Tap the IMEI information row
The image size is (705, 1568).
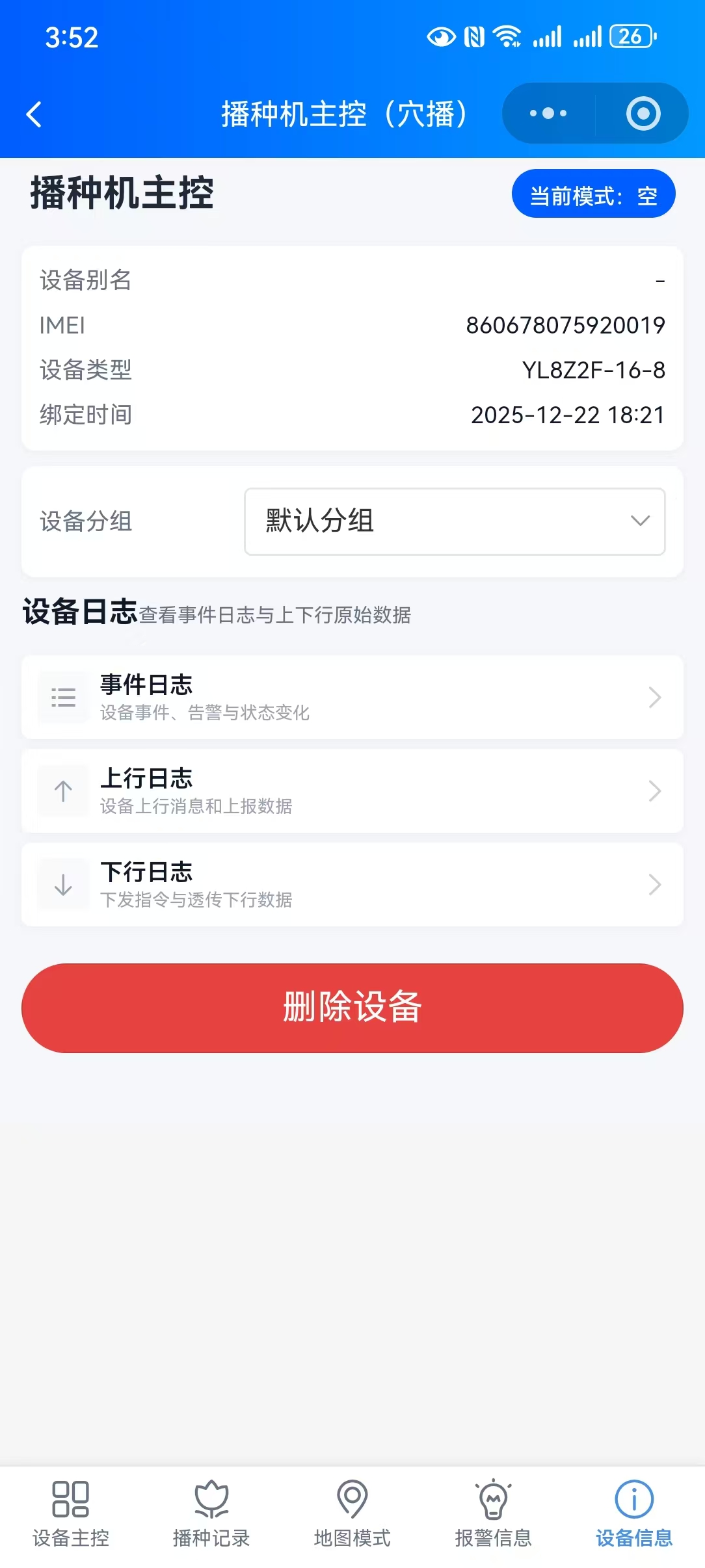[x=351, y=326]
